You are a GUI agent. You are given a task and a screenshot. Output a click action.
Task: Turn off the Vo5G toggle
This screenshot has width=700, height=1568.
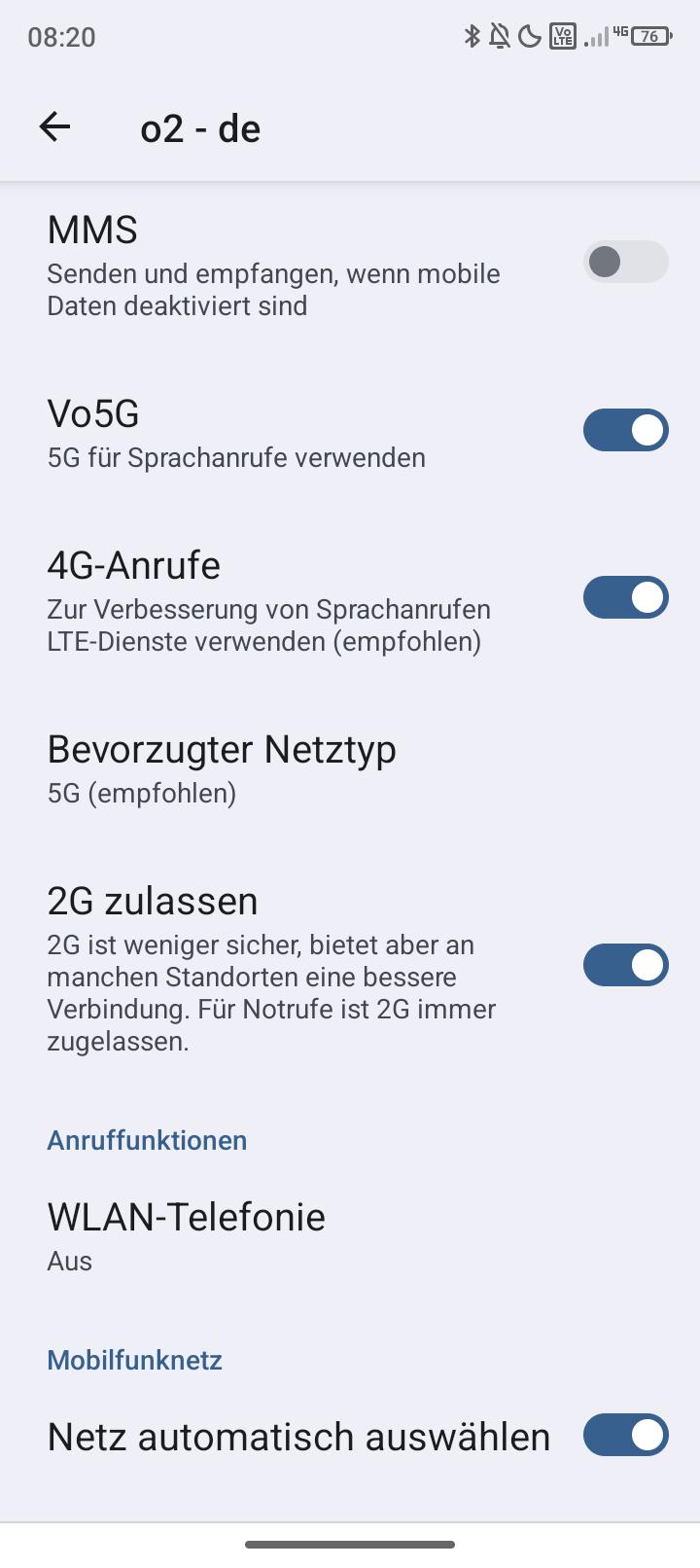click(625, 430)
